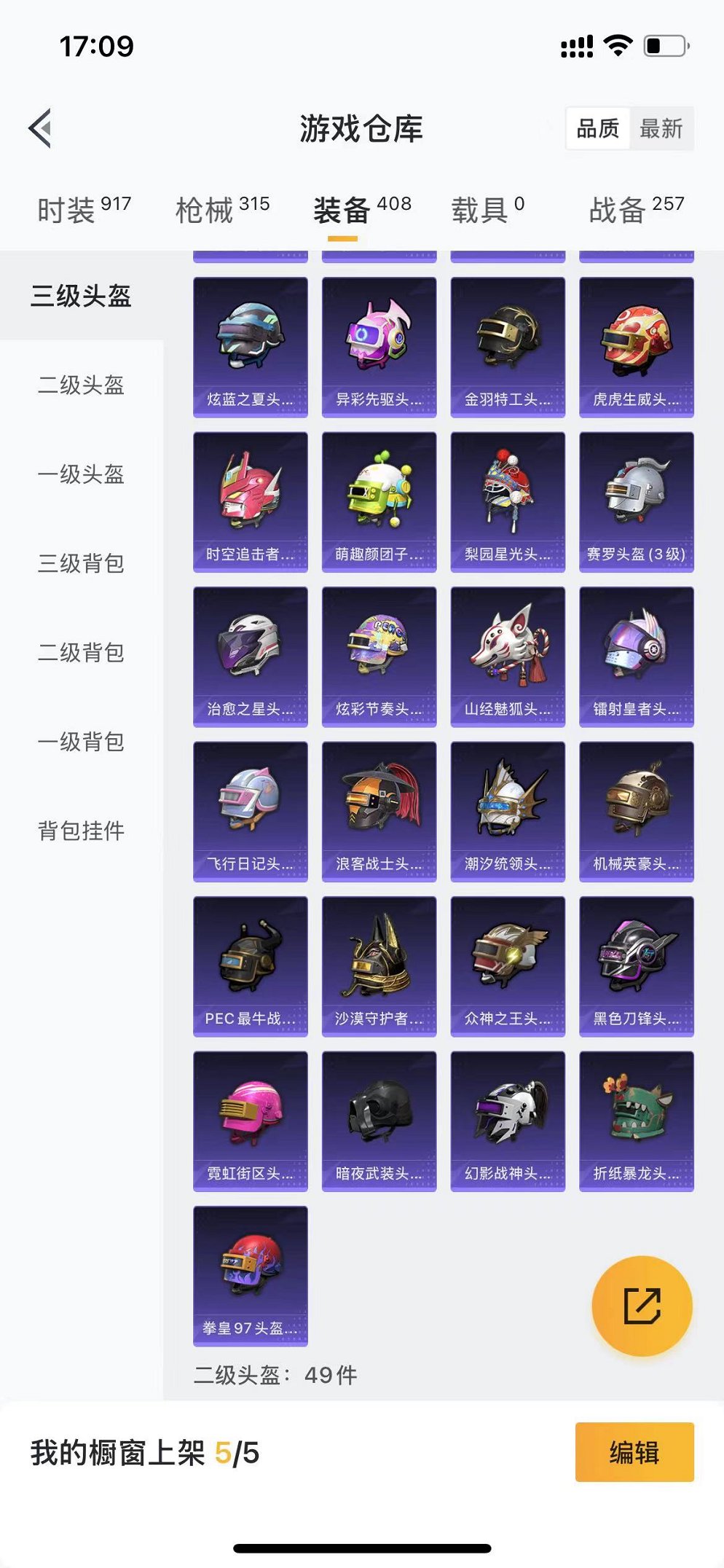Viewport: 724px width, 1568px height.
Task: Open the 赛罗头盔 (3级) item
Action: pos(637,502)
